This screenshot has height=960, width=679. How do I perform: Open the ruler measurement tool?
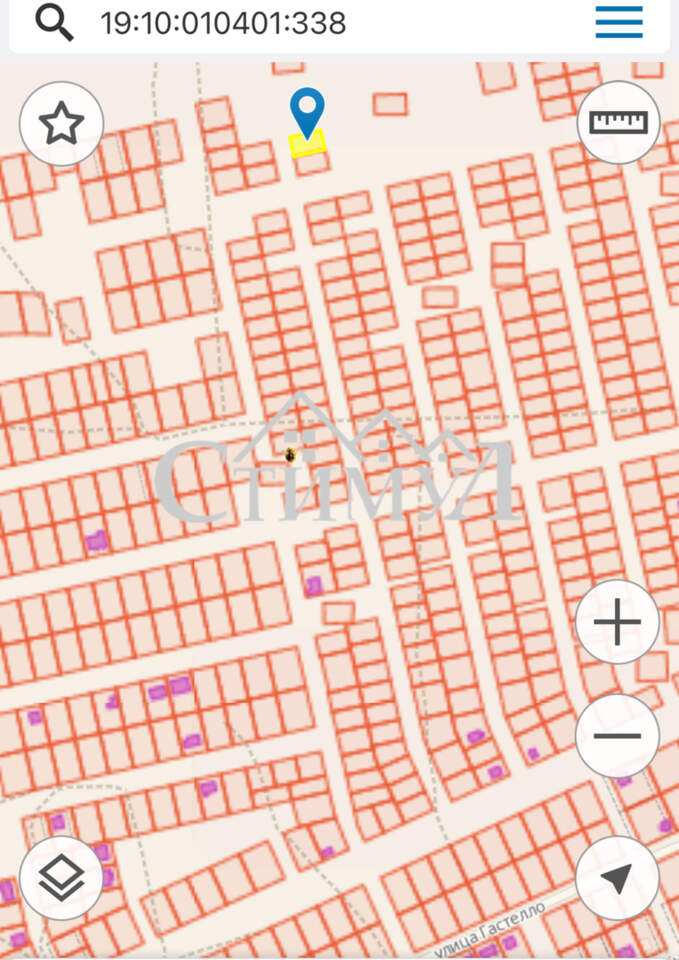(618, 122)
